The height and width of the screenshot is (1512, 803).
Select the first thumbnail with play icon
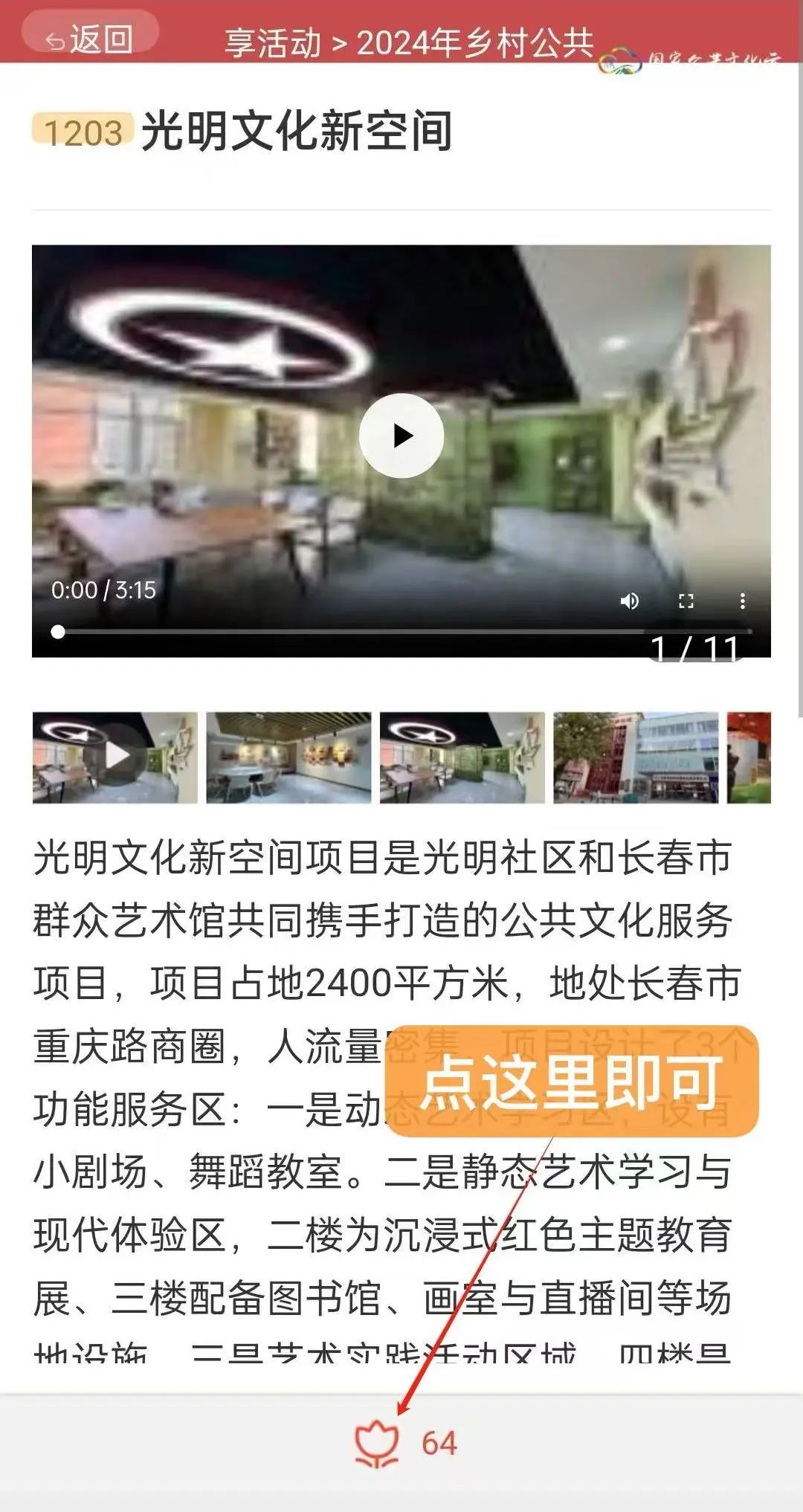[x=115, y=757]
